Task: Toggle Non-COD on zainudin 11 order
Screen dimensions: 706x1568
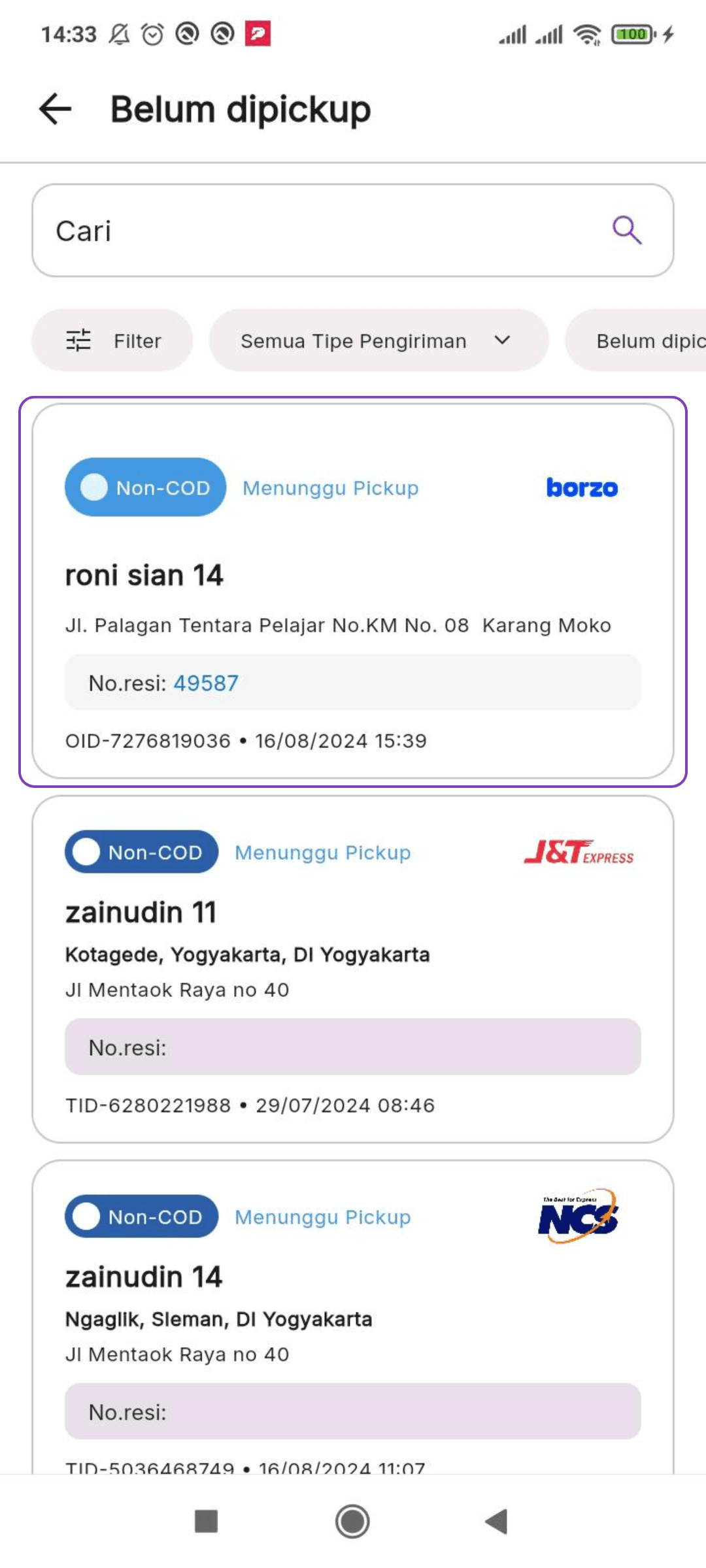Action: pos(141,852)
